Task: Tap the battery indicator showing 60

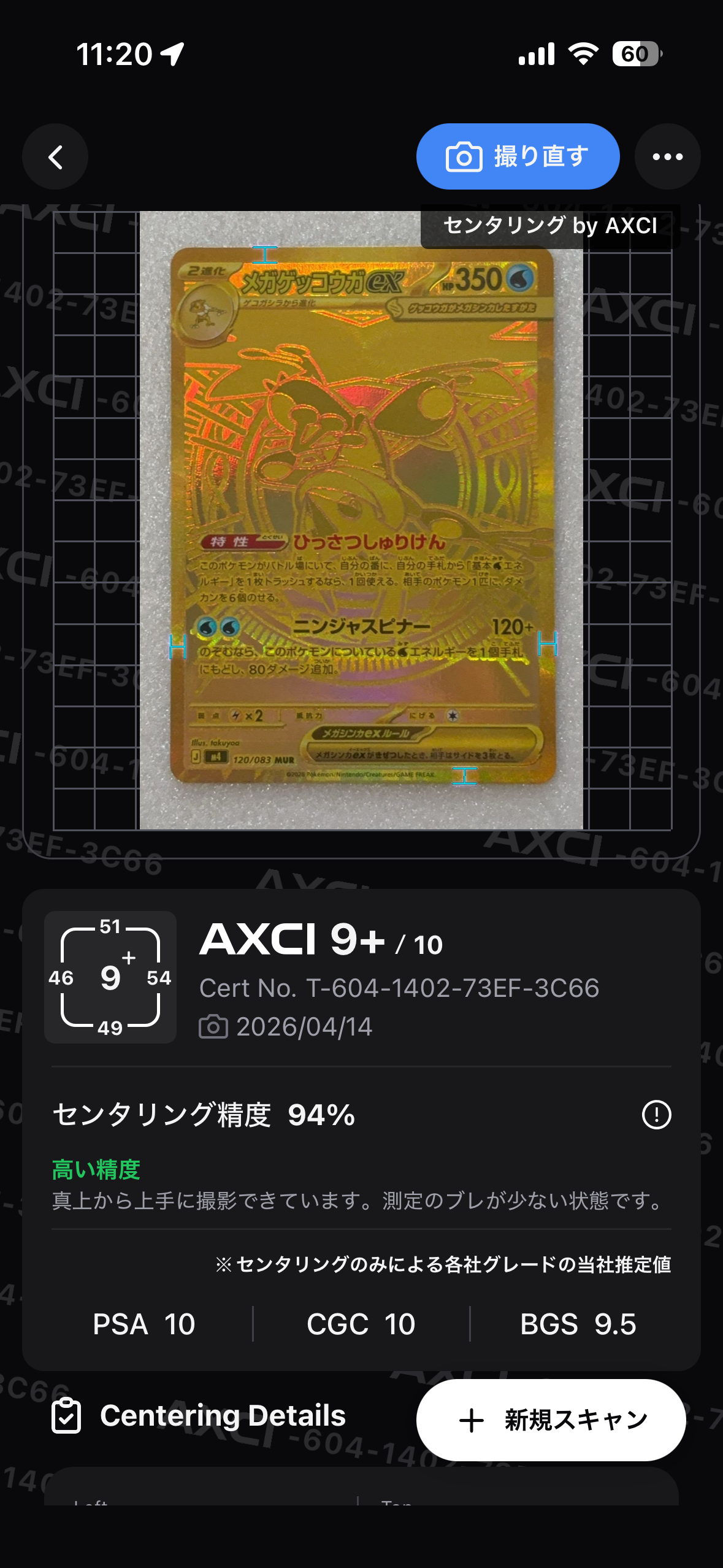Action: click(635, 55)
